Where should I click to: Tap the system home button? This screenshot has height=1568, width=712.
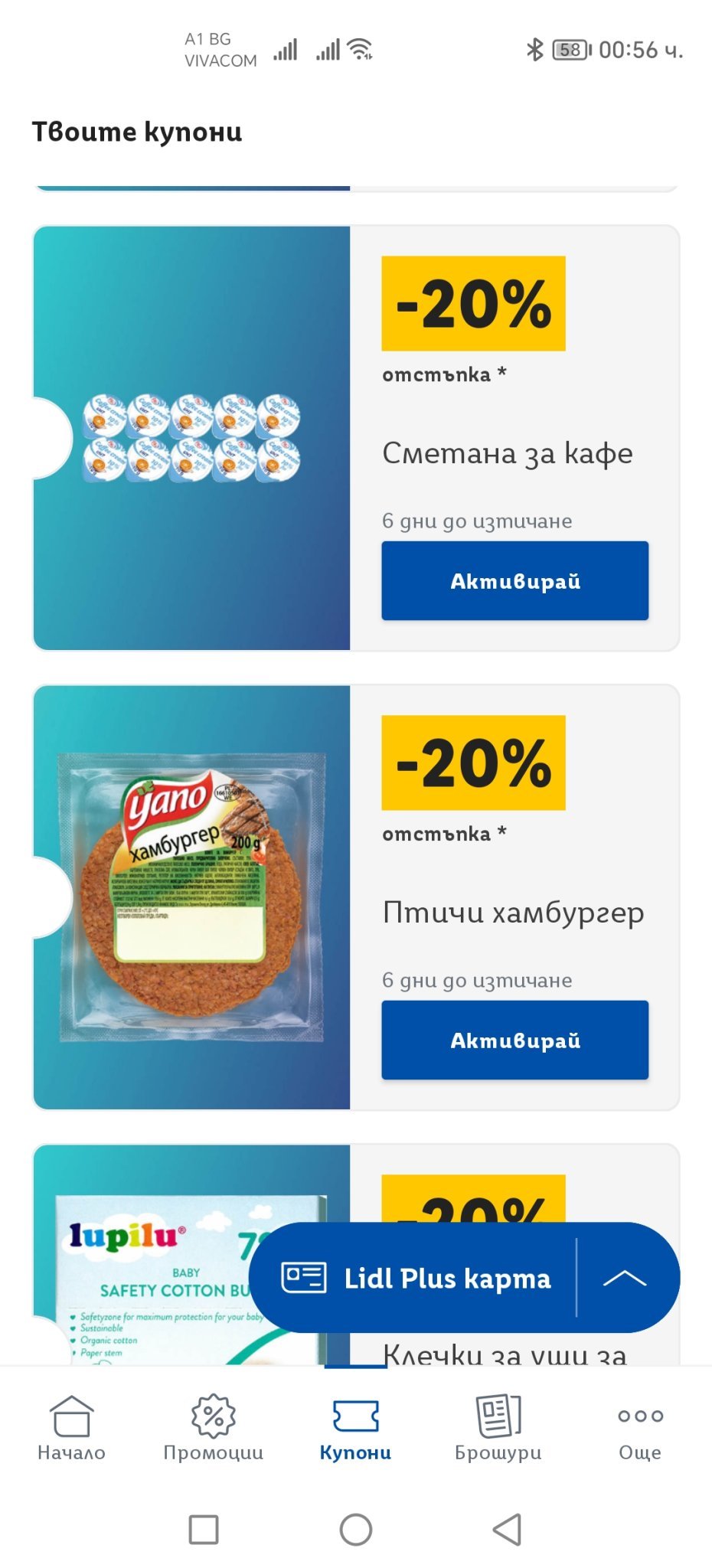(356, 1530)
